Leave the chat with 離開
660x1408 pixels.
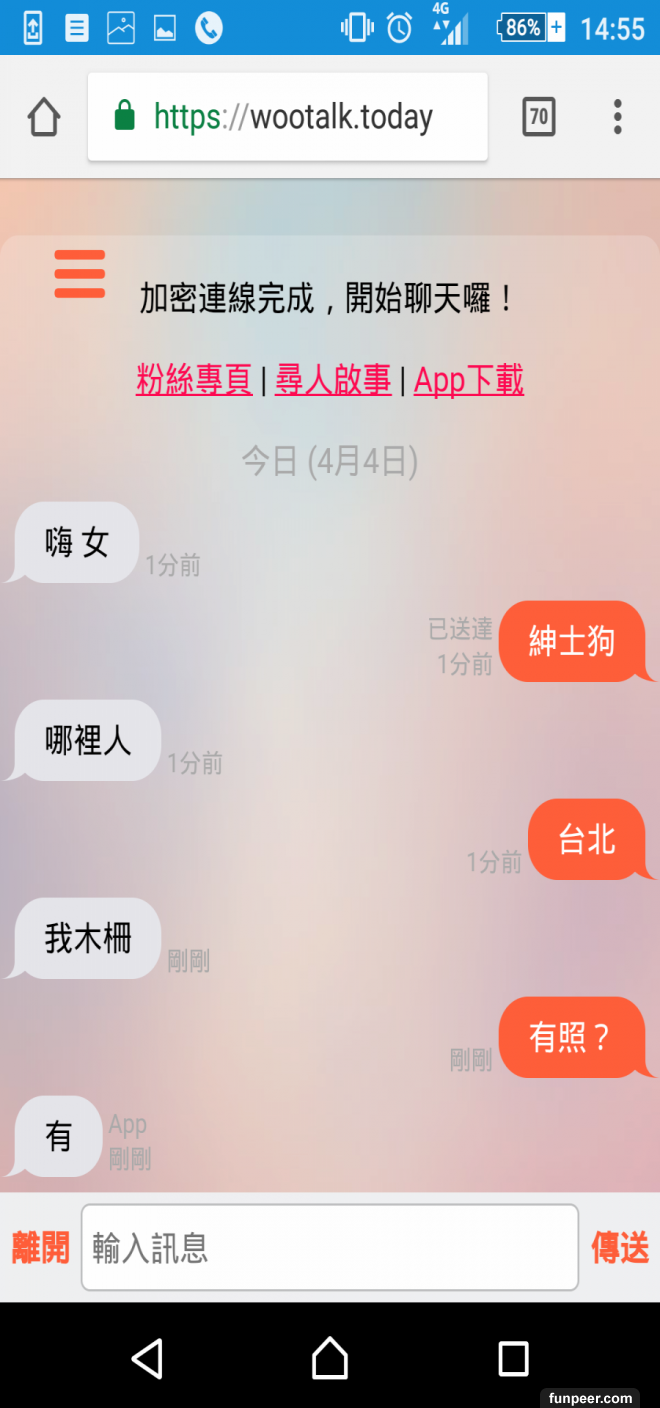coord(40,1247)
